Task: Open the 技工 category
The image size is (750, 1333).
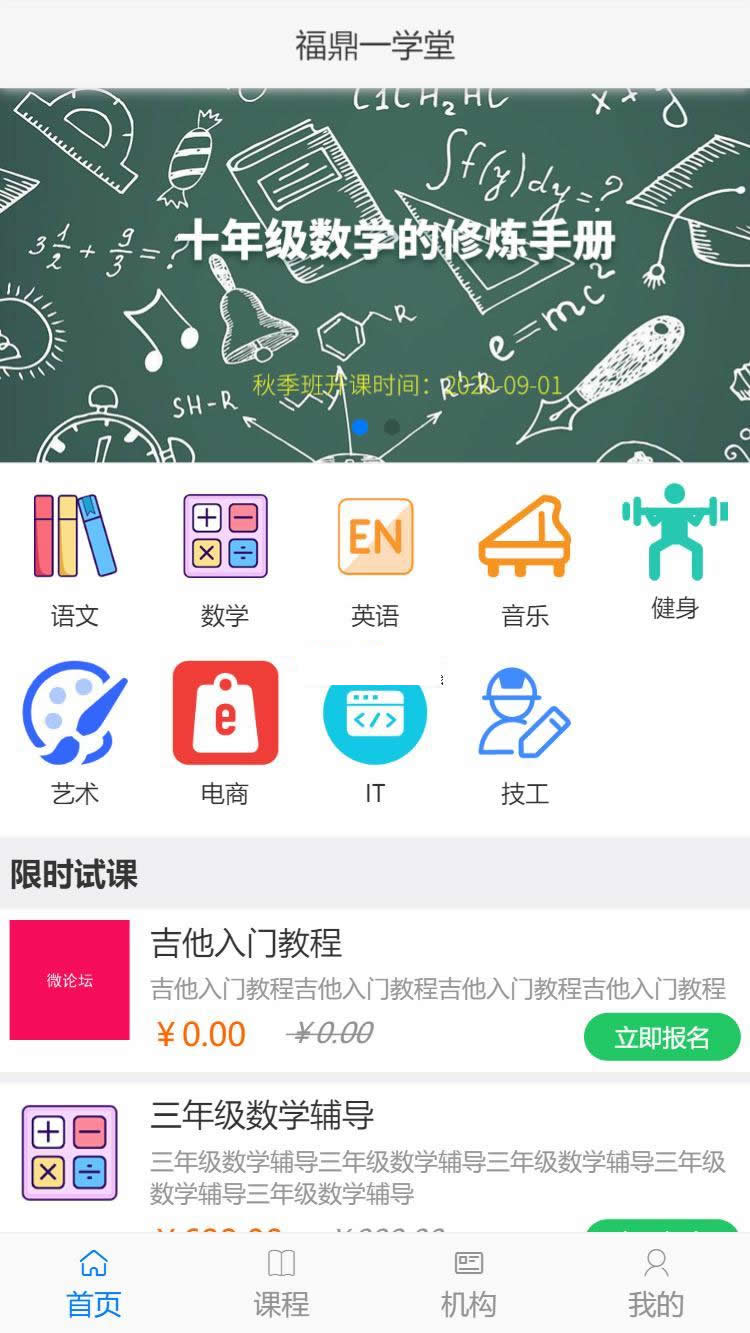Action: (x=525, y=735)
